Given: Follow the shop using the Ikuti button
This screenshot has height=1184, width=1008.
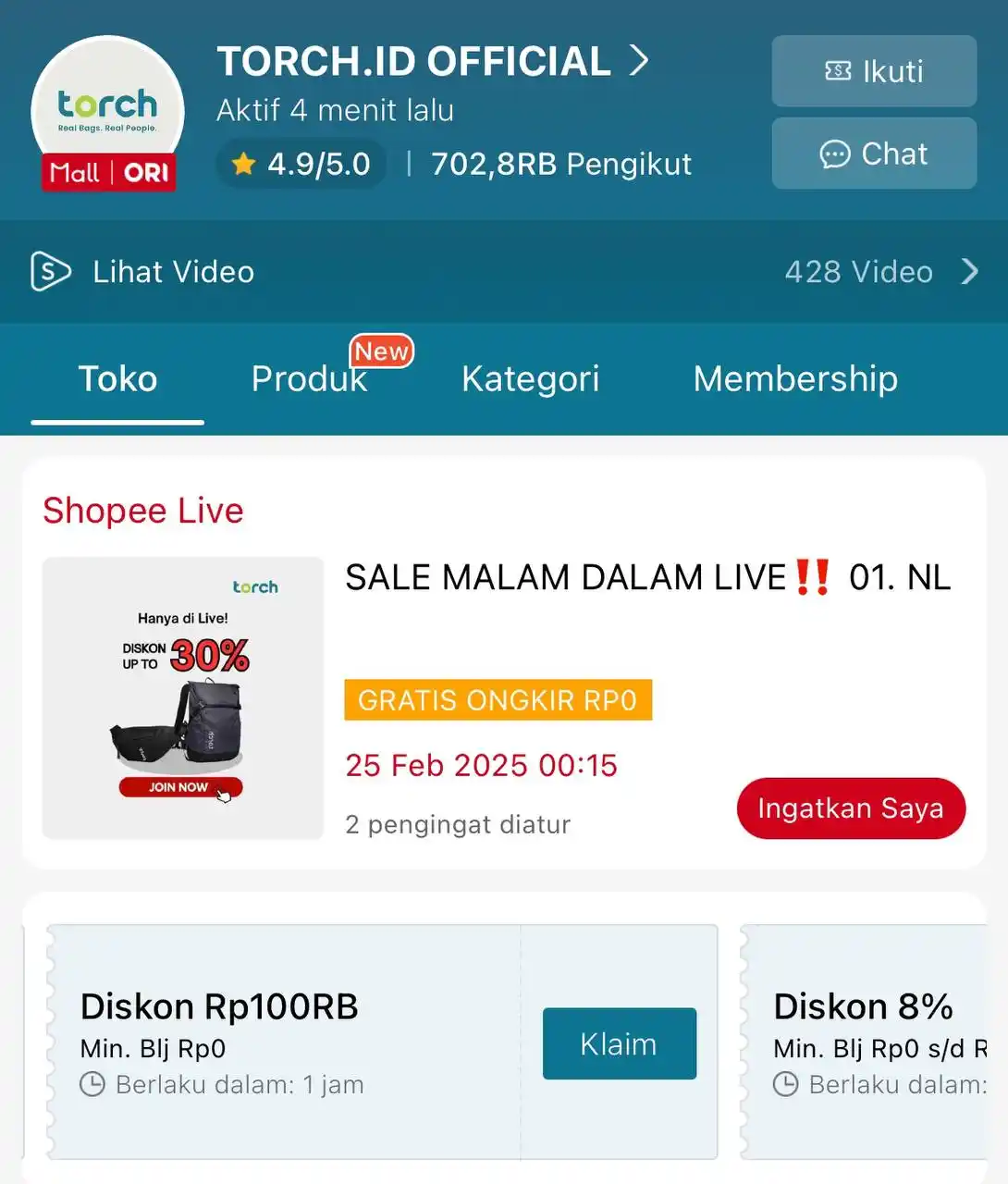Looking at the screenshot, I should (872, 71).
